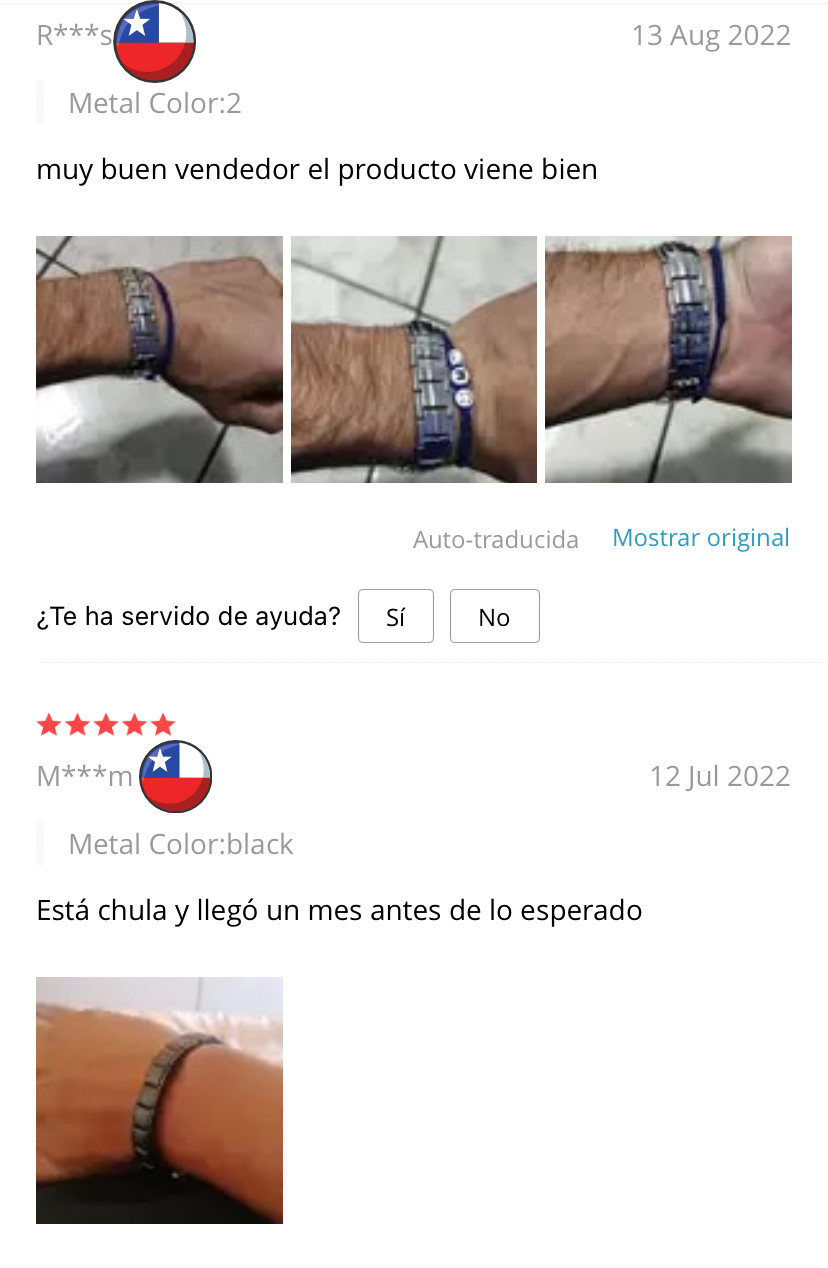
Task: Click the star rating row above M***m's name
Action: coord(106,724)
